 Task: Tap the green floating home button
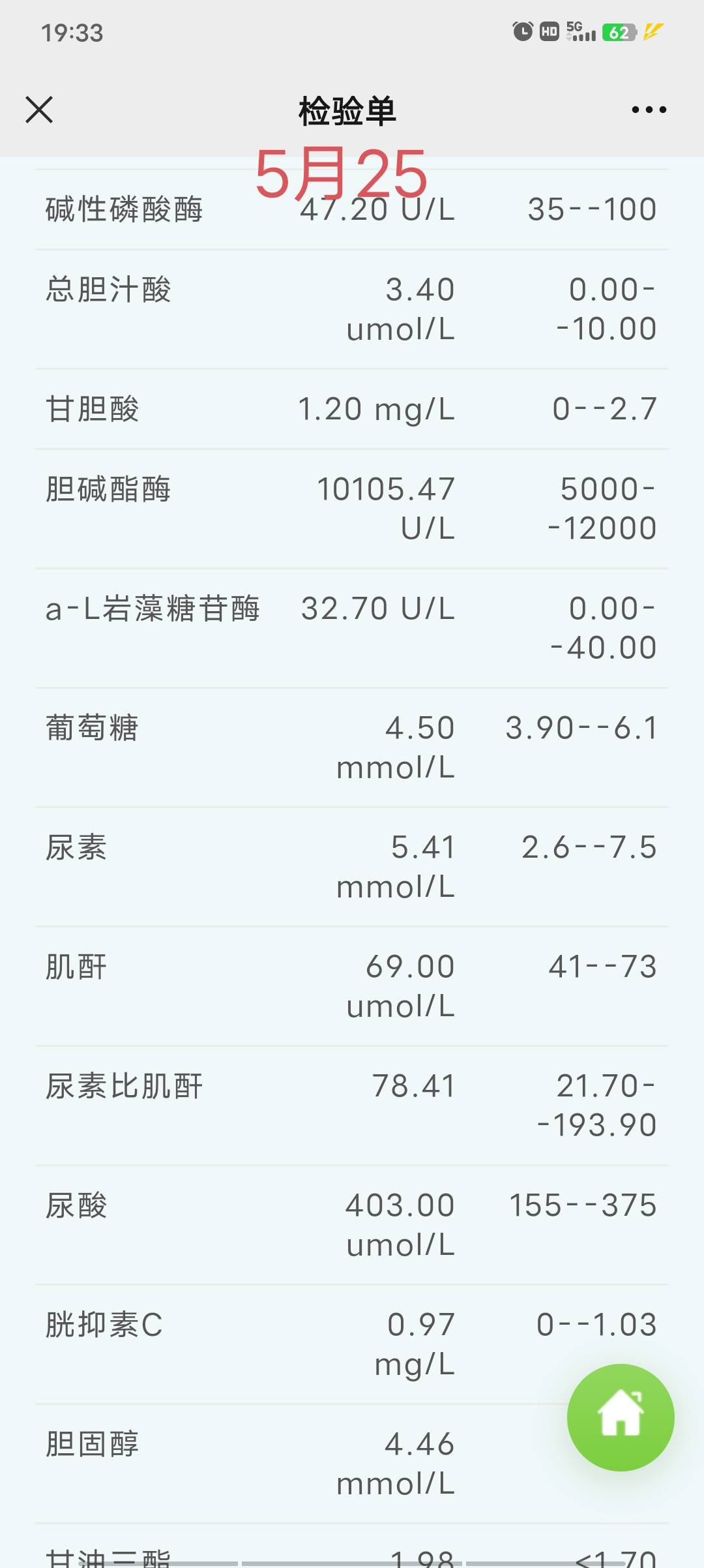pyautogui.click(x=621, y=1417)
